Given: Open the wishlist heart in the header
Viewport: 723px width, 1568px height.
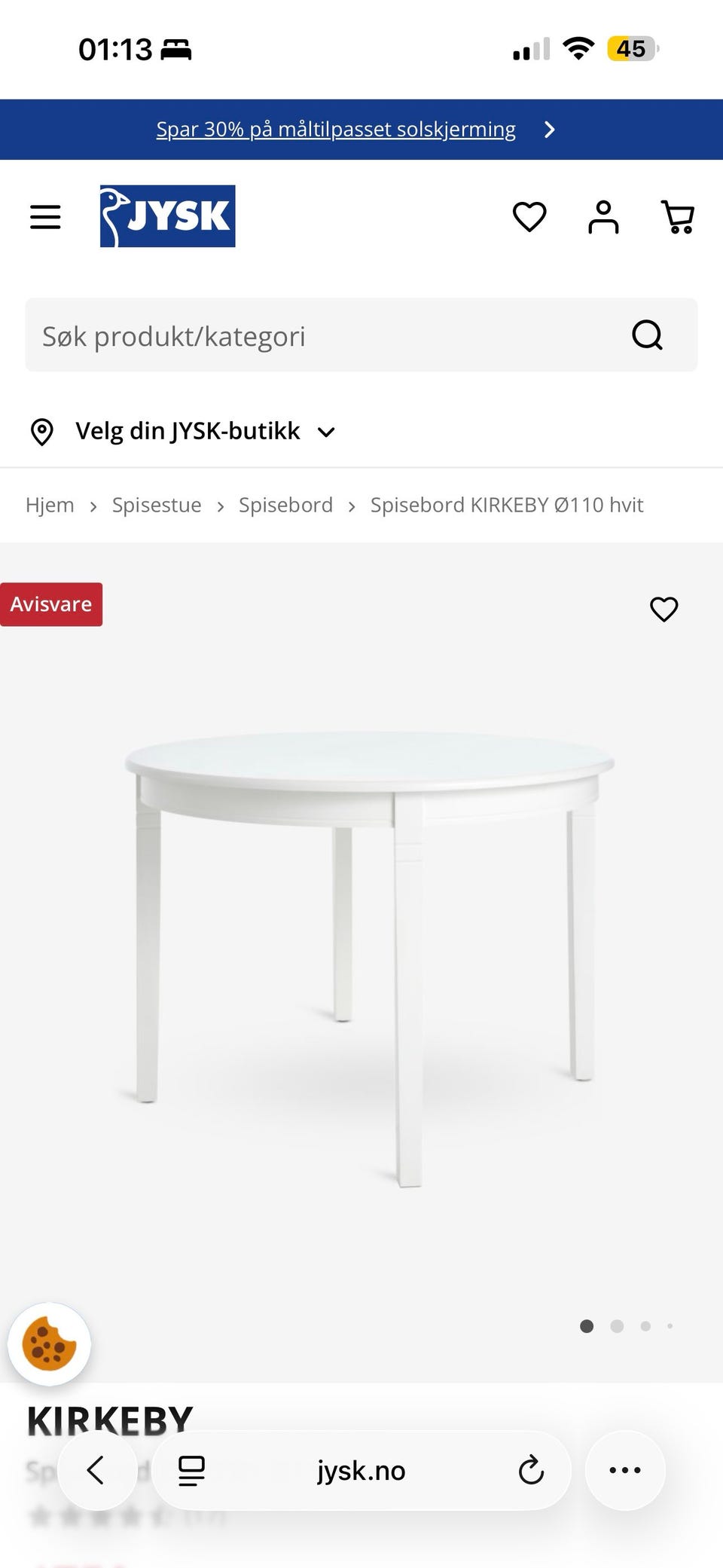Looking at the screenshot, I should 529,217.
